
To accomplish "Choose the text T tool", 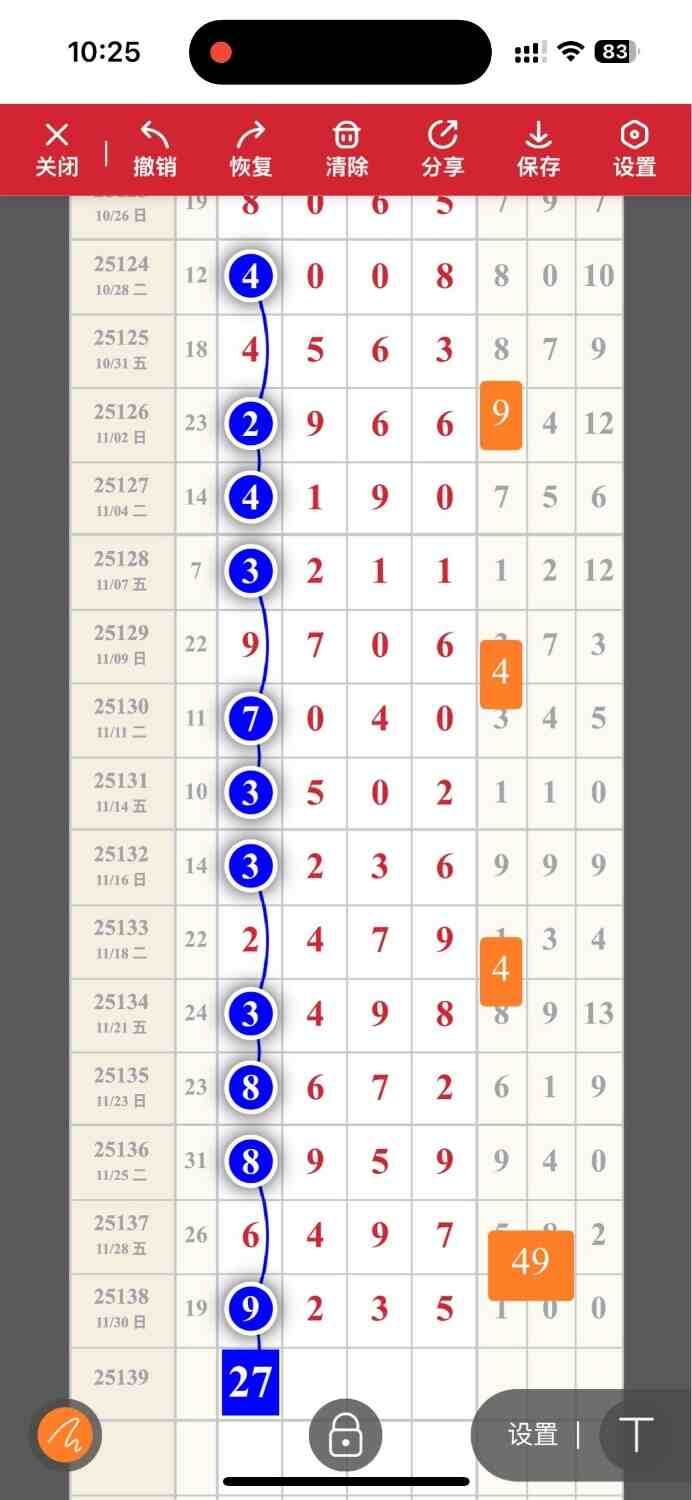I will [x=635, y=1435].
